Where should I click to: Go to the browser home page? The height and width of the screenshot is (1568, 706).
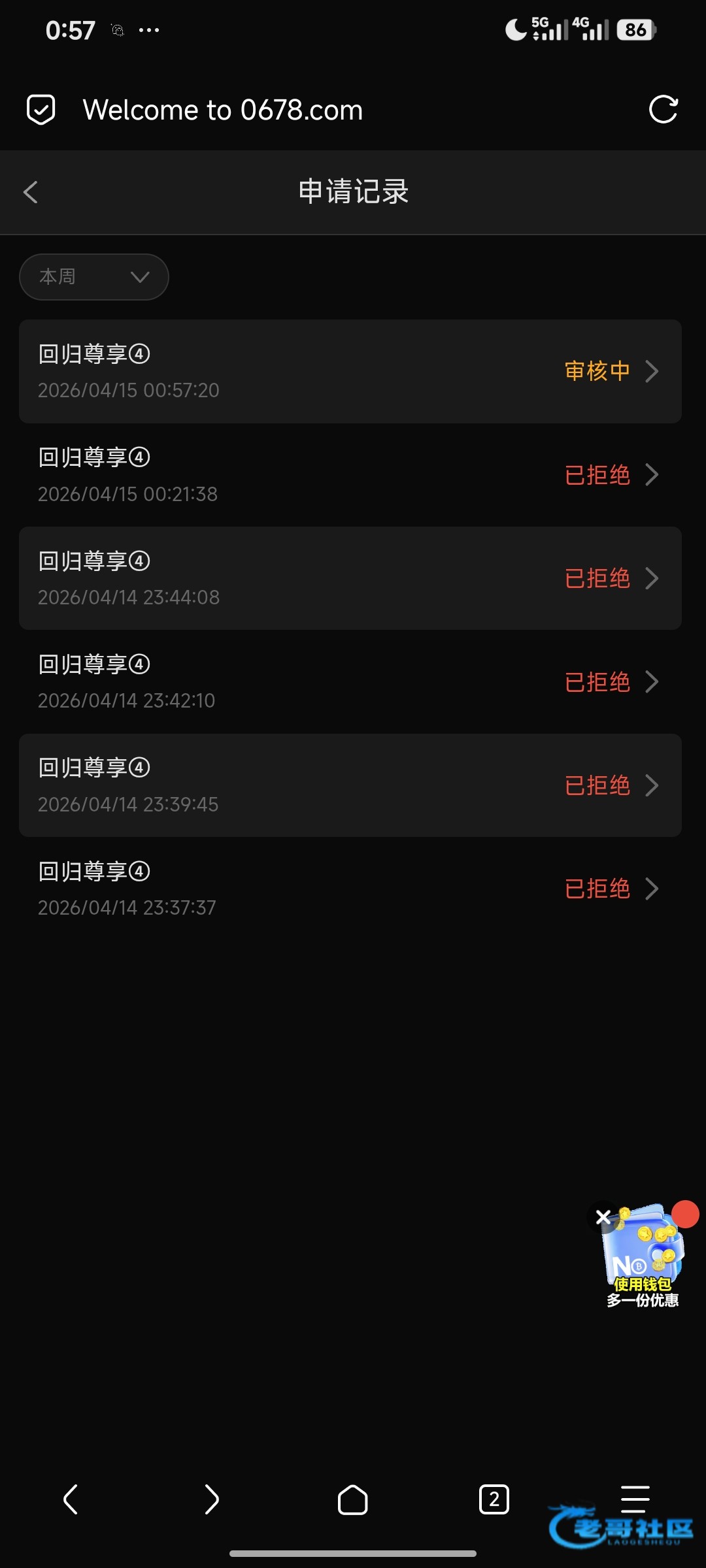tap(352, 1499)
